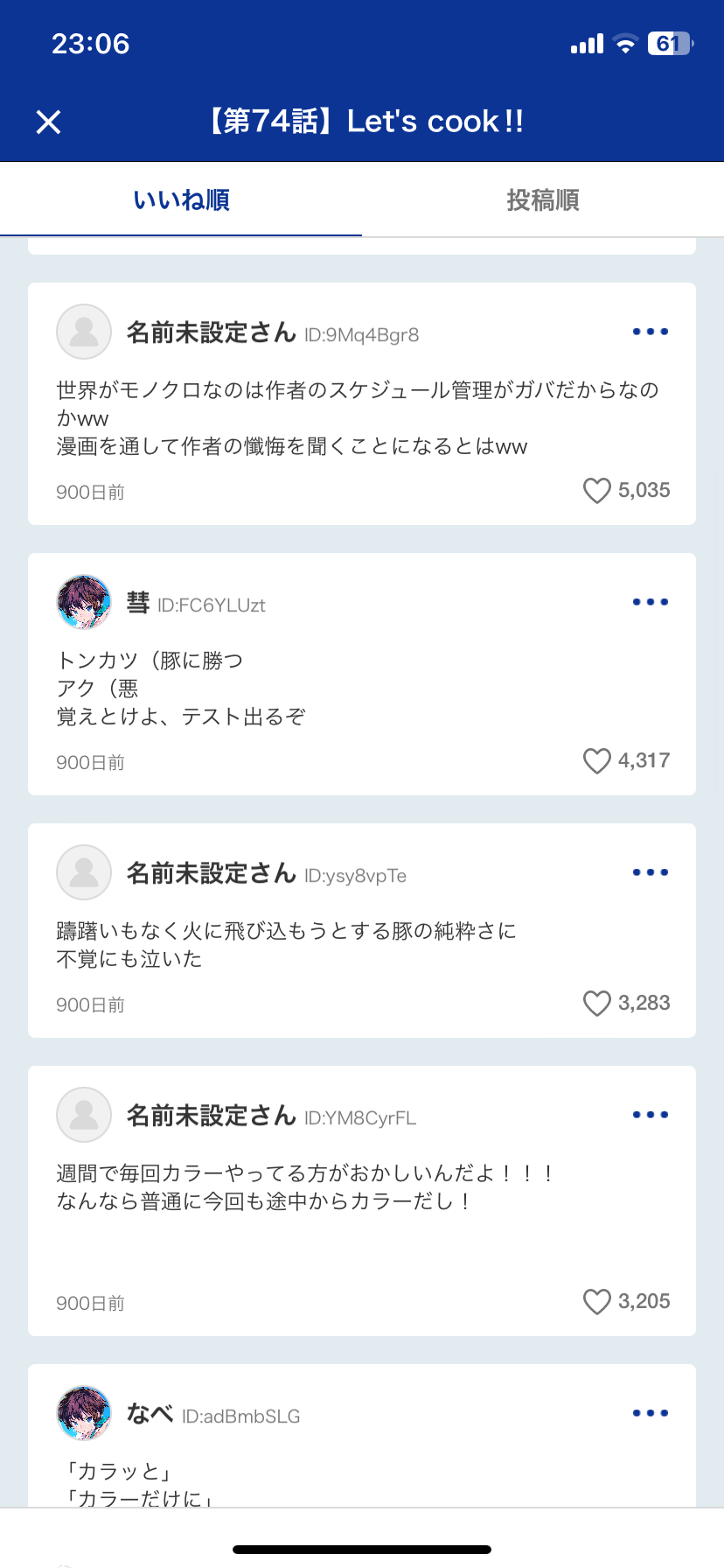Like the comment with 5,035 likes
Viewport: 724px width, 1568px height.
(597, 491)
